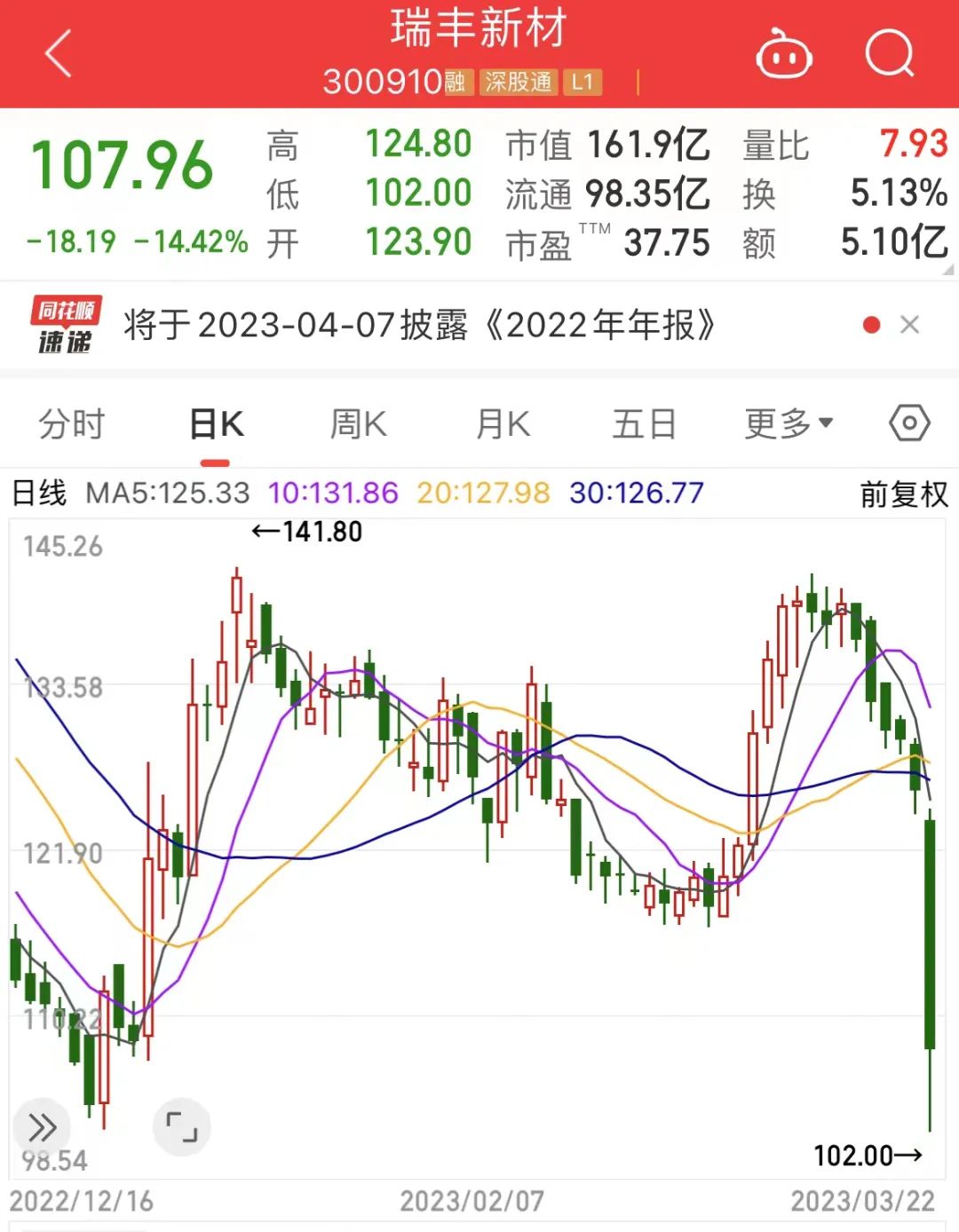
Task: Switch to the 分时 tab
Action: click(x=71, y=423)
